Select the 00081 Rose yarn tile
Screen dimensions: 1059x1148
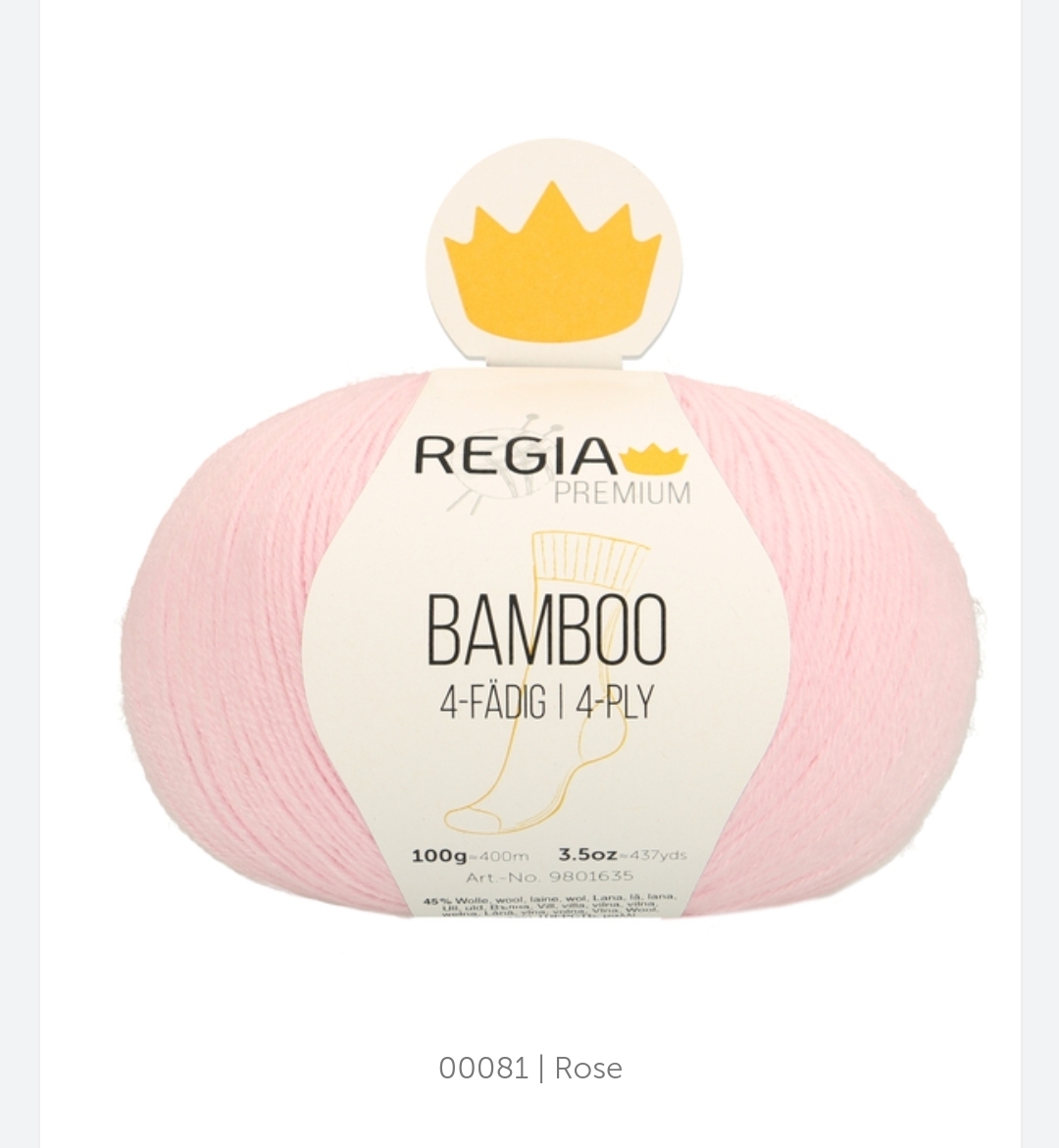[530, 574]
